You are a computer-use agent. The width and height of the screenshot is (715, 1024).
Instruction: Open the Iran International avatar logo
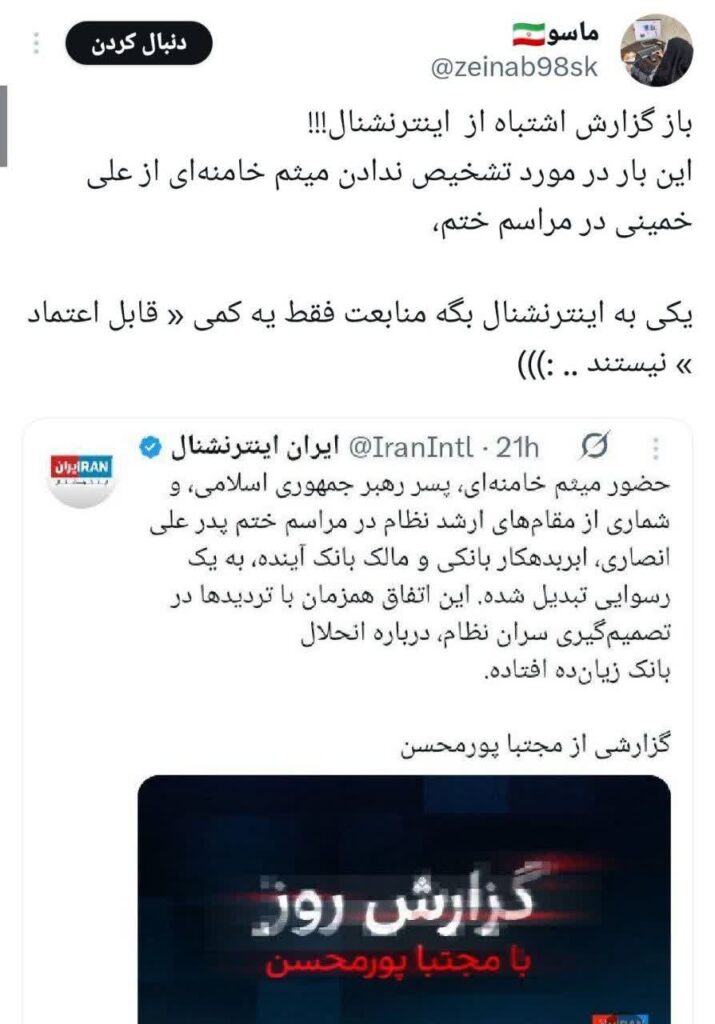click(x=84, y=467)
